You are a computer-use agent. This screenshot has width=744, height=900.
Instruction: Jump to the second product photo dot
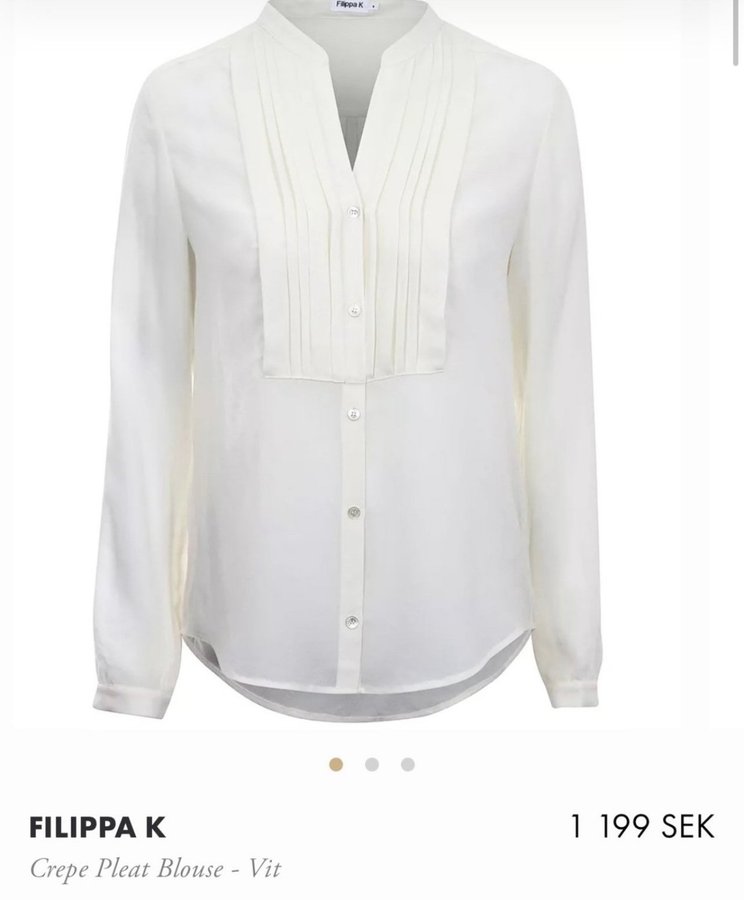[x=372, y=765]
